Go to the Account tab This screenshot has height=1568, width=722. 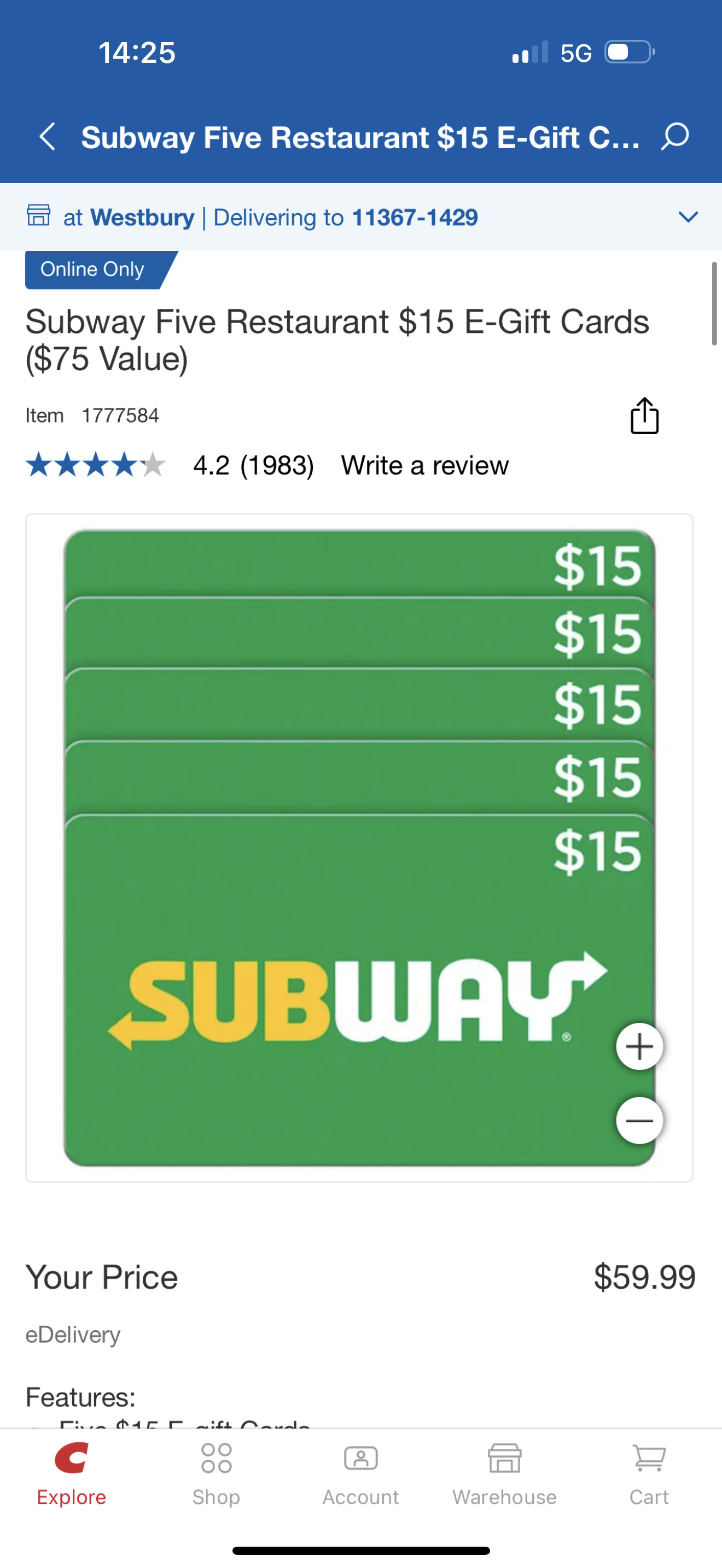coord(360,1473)
